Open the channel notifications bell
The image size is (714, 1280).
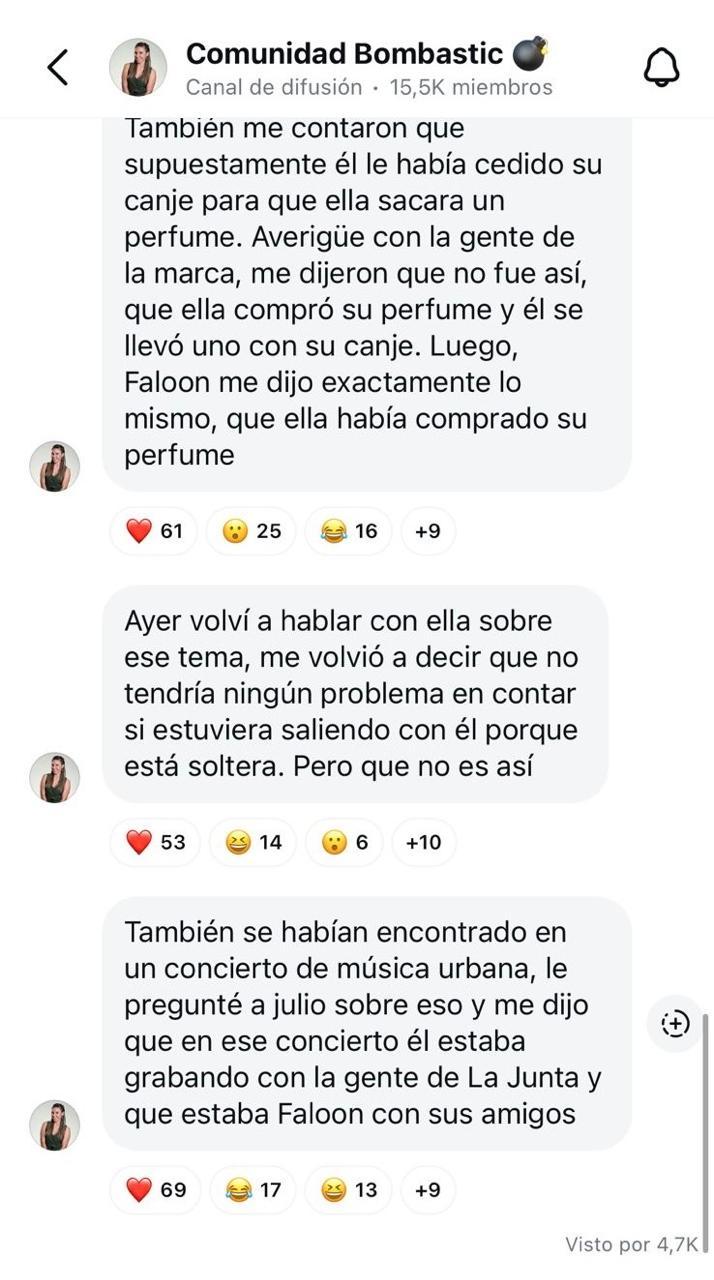tap(660, 67)
